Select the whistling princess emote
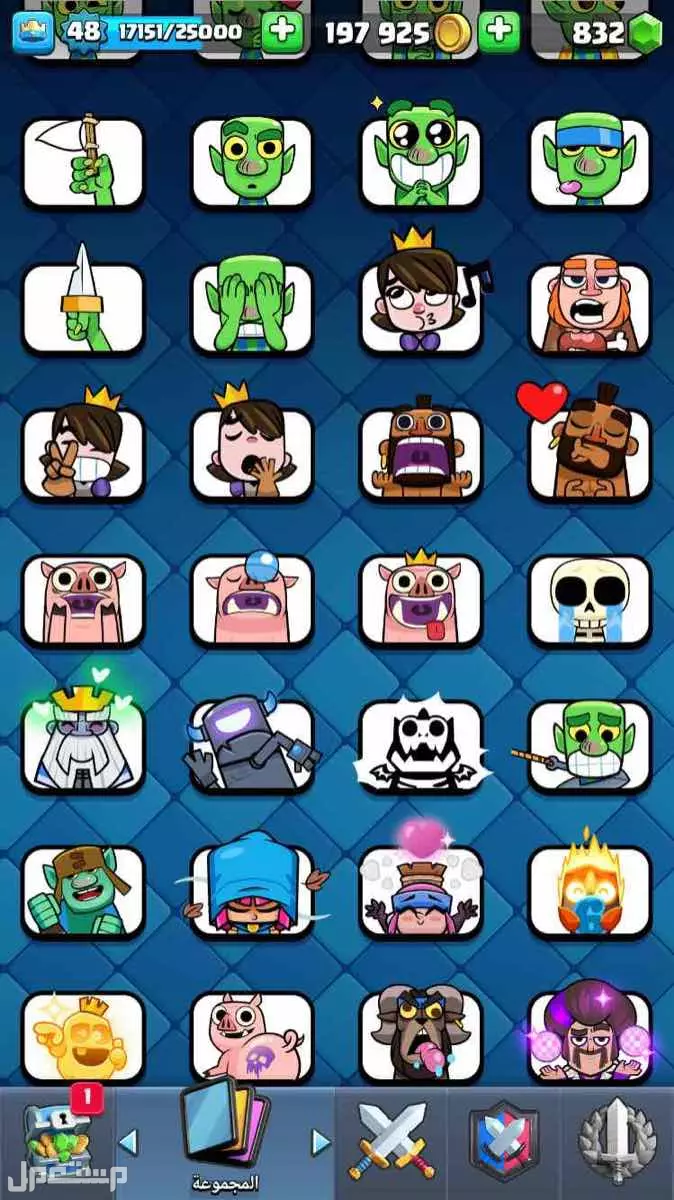Screen dimensions: 674x1200 pyautogui.click(x=420, y=298)
